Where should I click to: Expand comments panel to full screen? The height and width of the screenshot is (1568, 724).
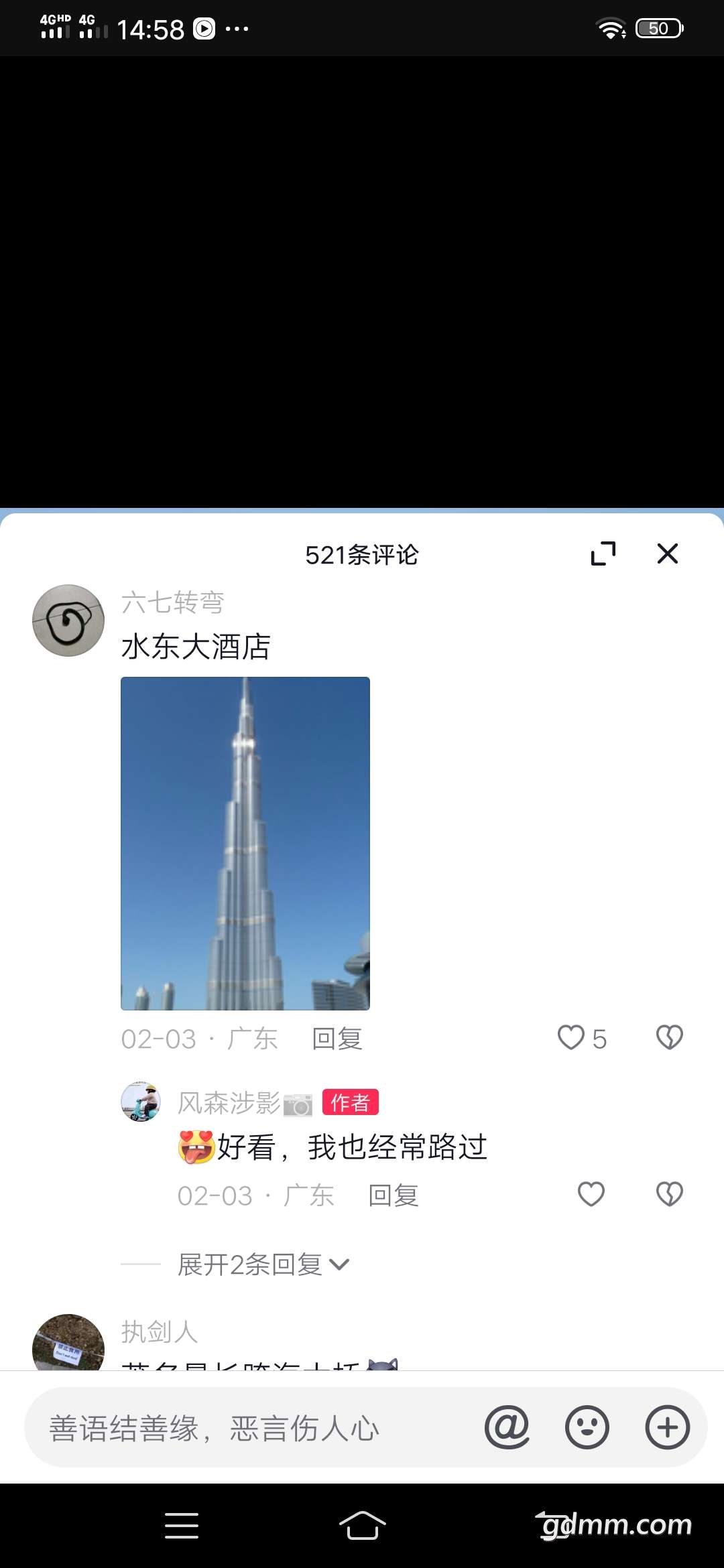603,554
